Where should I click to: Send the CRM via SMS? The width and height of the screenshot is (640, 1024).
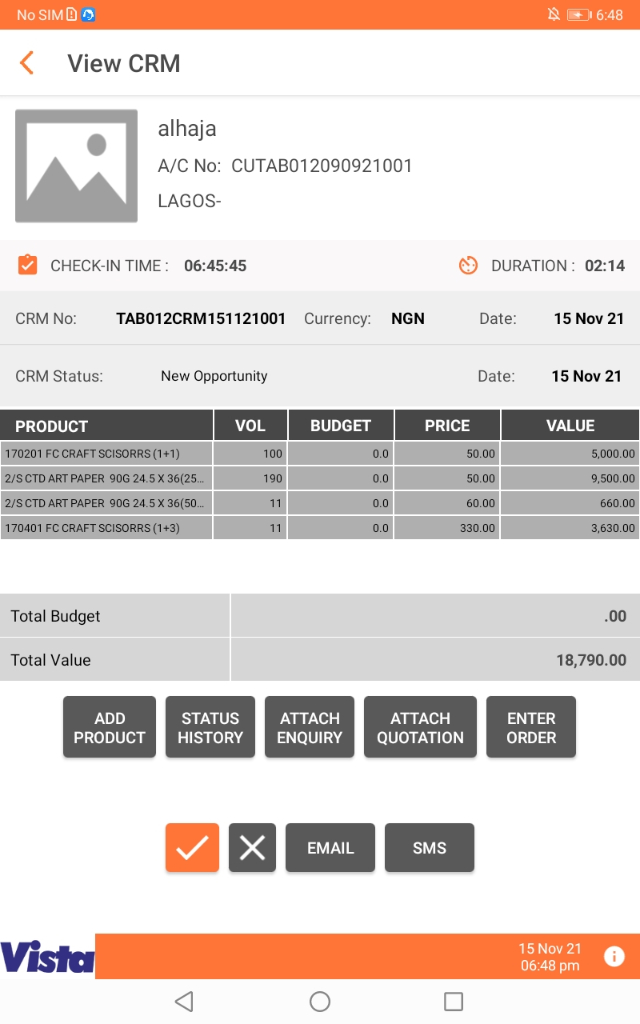coord(429,848)
